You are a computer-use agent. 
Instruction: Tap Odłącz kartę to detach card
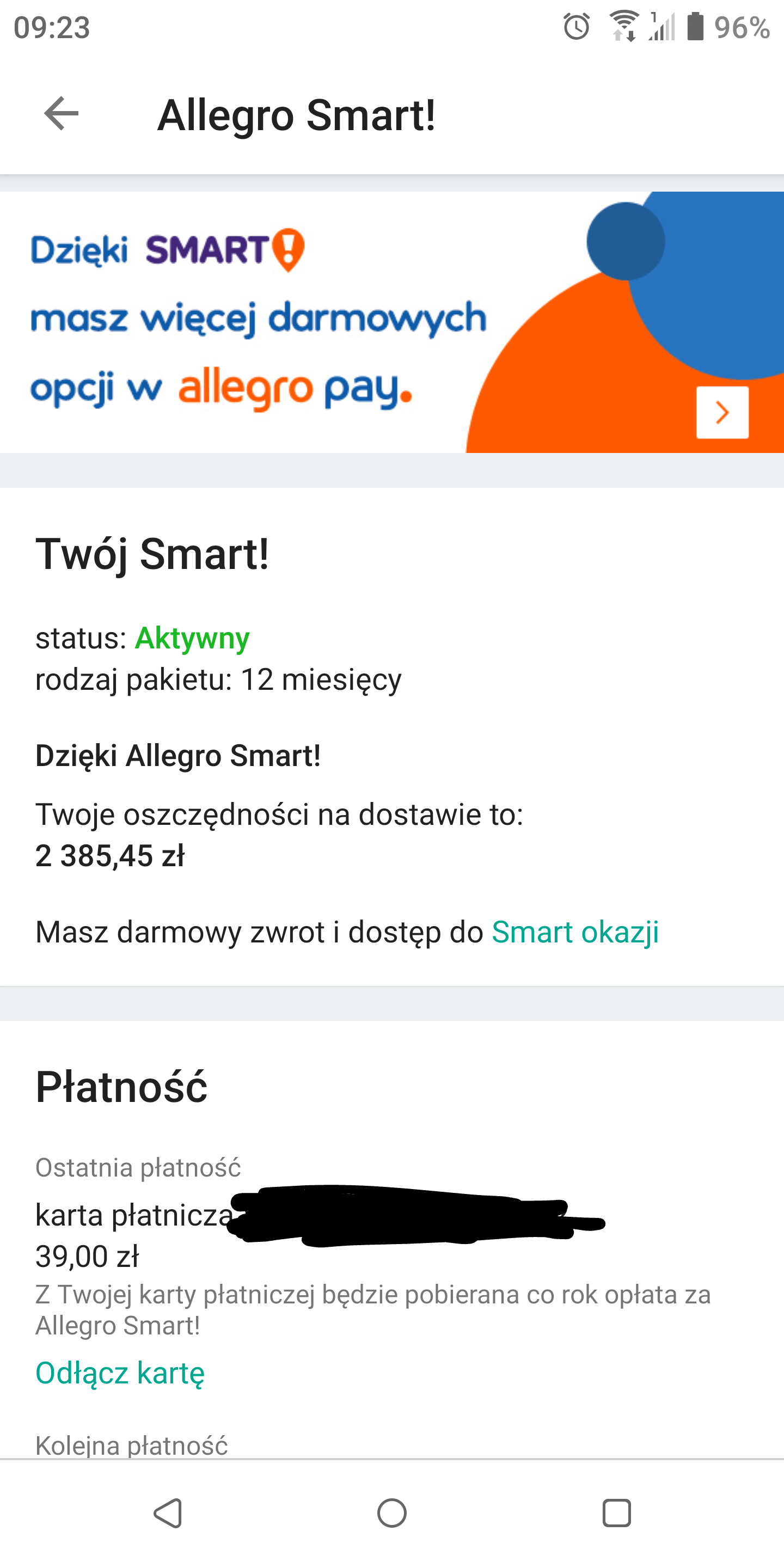[x=120, y=1372]
